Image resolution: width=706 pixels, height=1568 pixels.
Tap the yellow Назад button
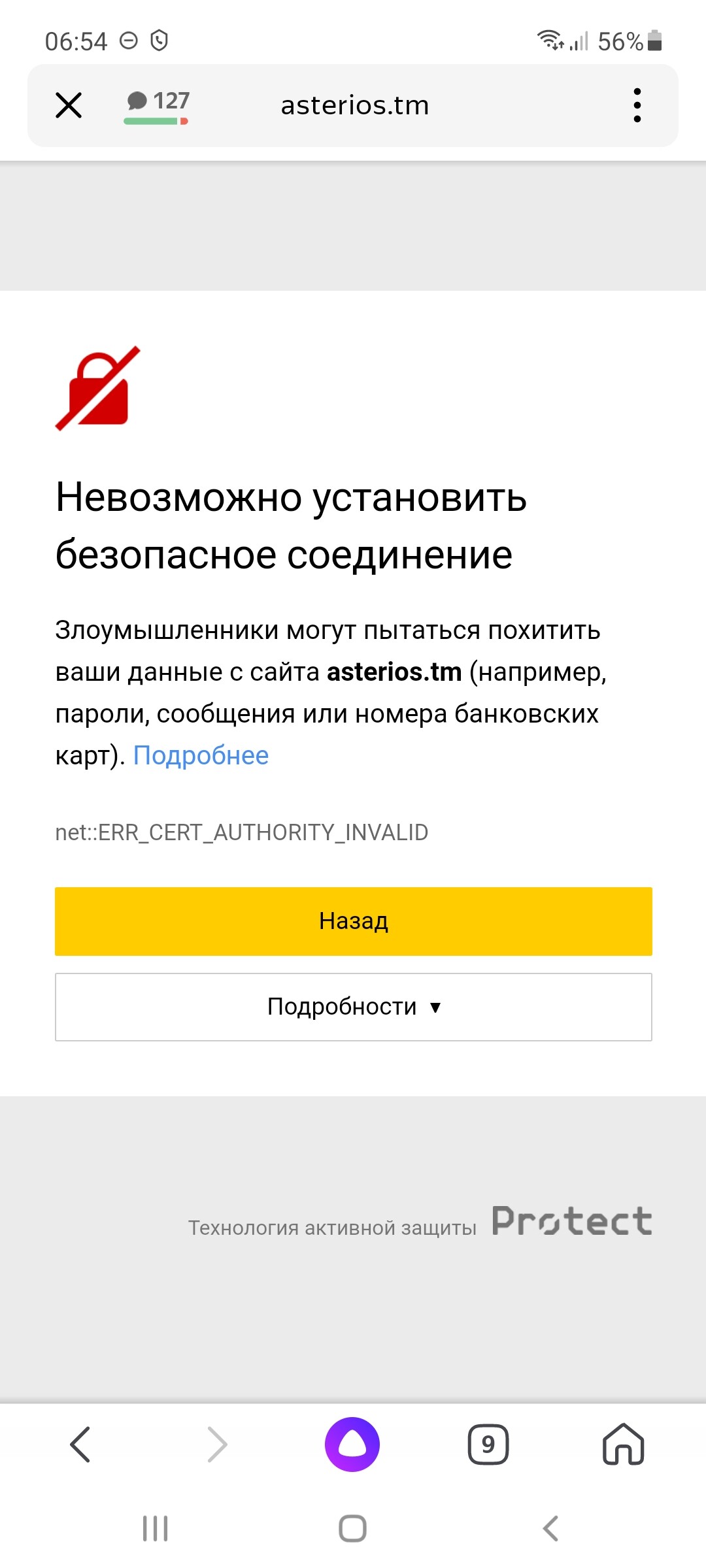354,921
